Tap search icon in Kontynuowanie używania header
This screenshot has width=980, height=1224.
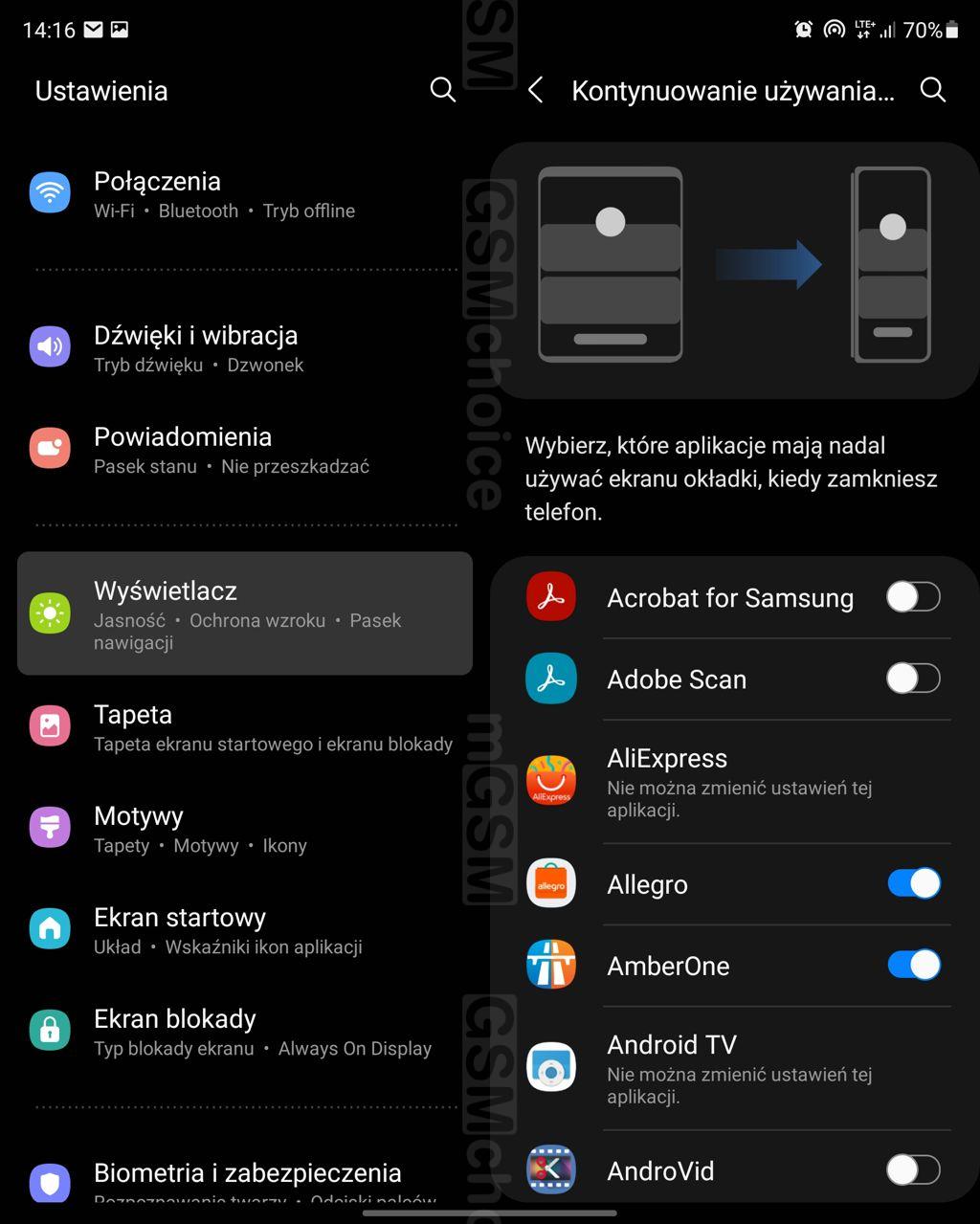tap(932, 90)
